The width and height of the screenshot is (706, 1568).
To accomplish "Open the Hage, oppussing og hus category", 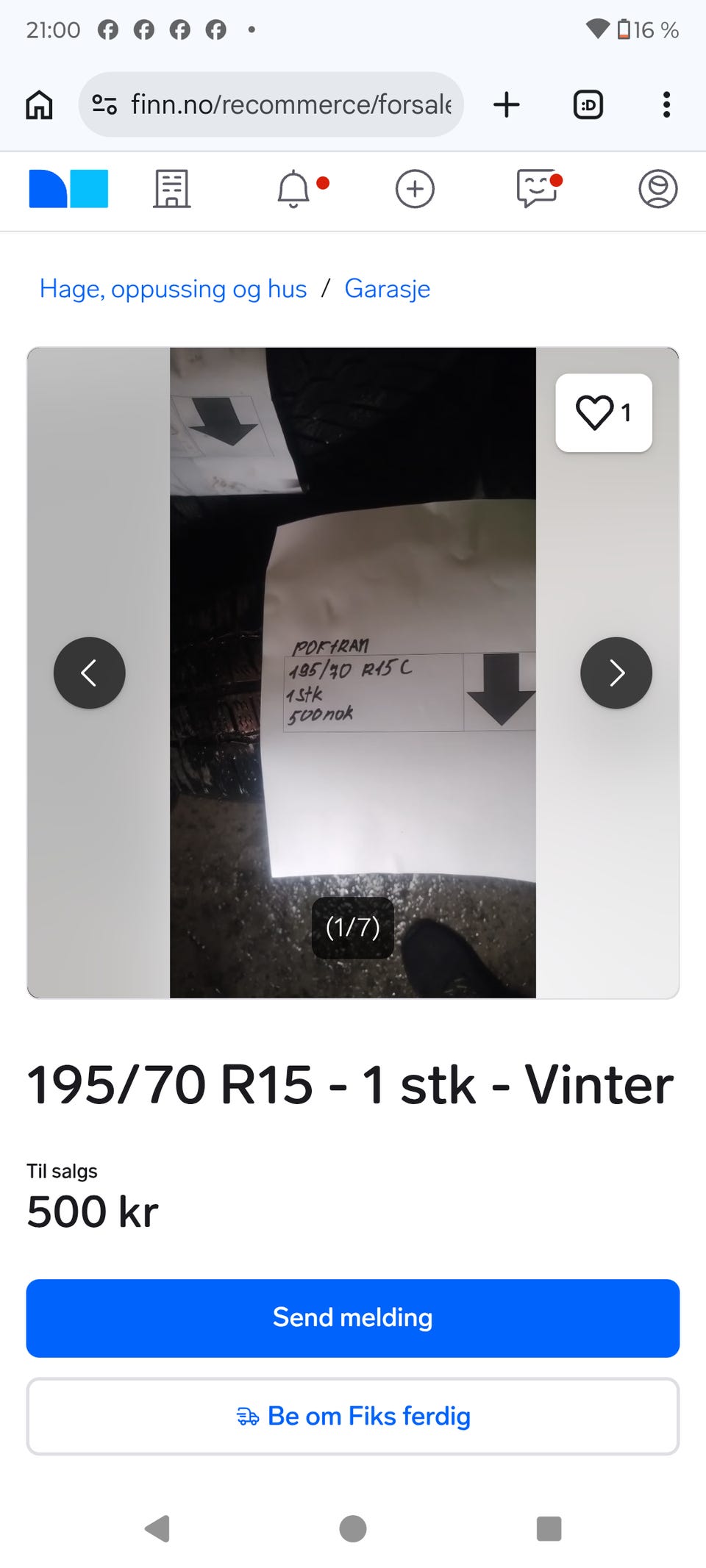I will tap(173, 289).
